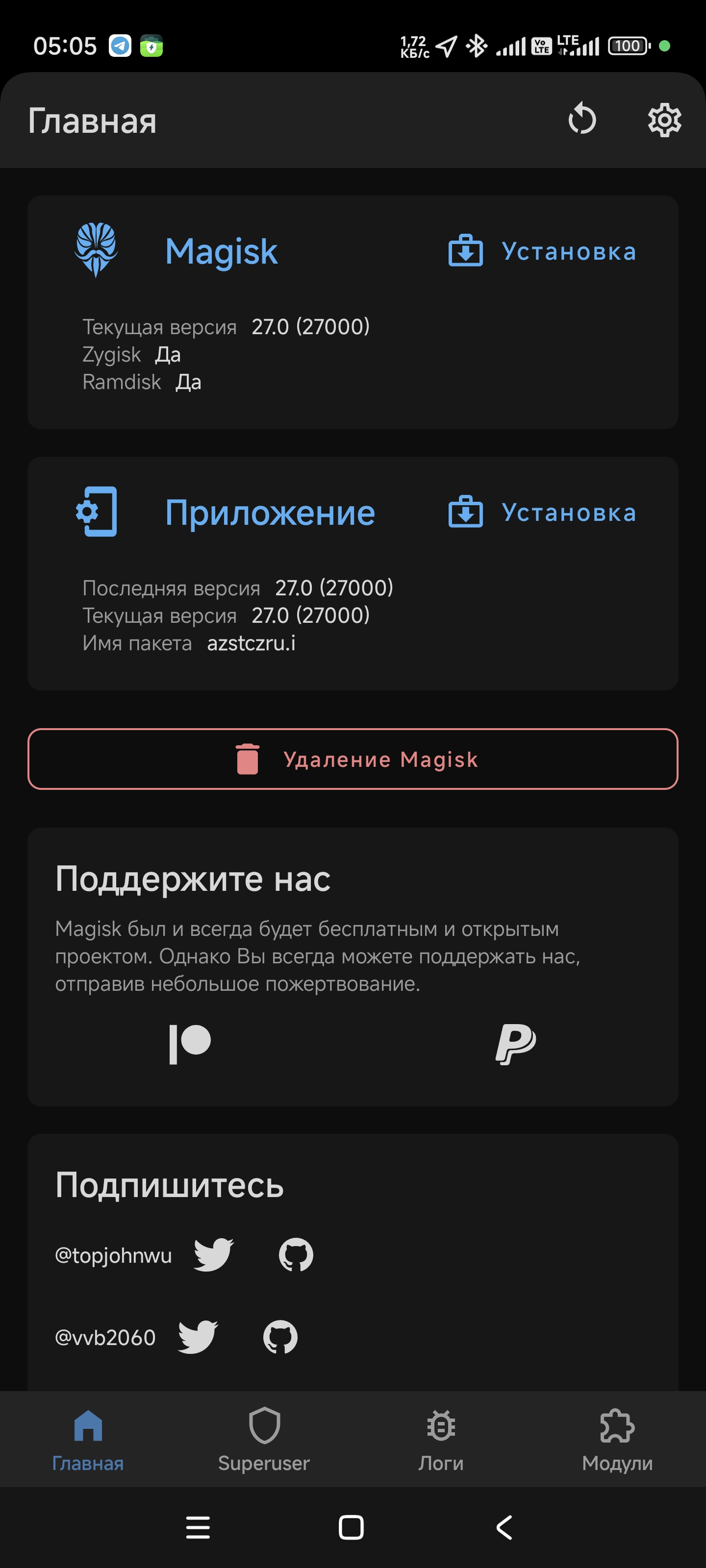Select the Главная tab
The width and height of the screenshot is (706, 1568).
pyautogui.click(x=88, y=1439)
